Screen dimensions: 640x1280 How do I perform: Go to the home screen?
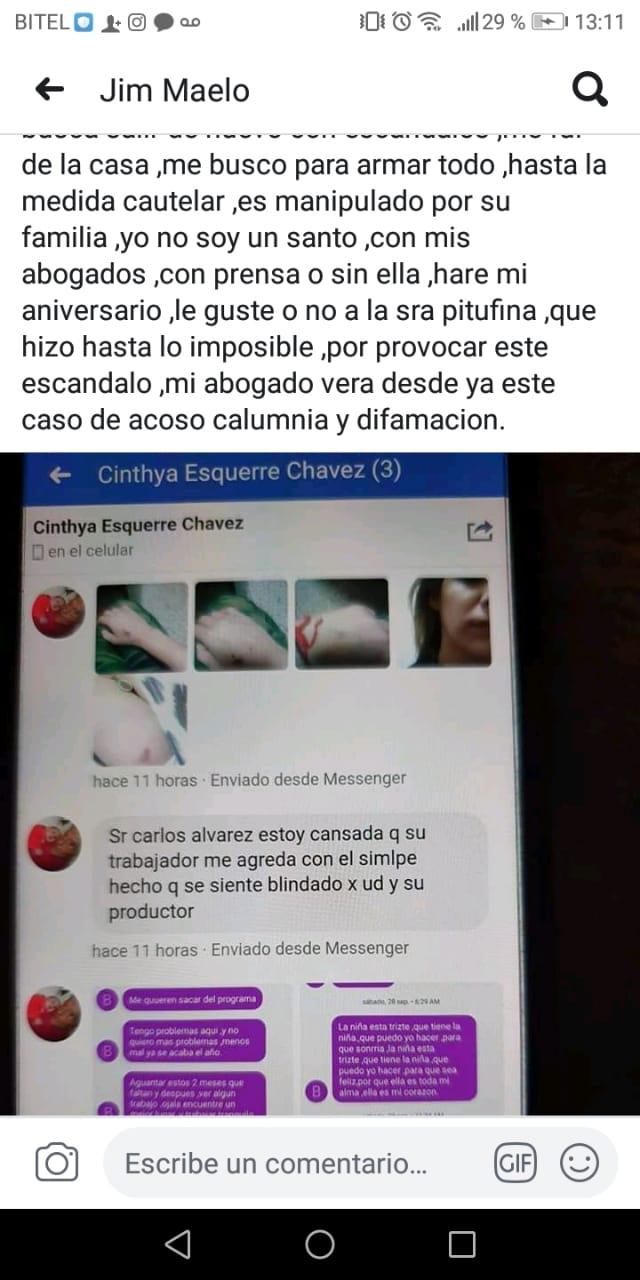[x=320, y=1244]
